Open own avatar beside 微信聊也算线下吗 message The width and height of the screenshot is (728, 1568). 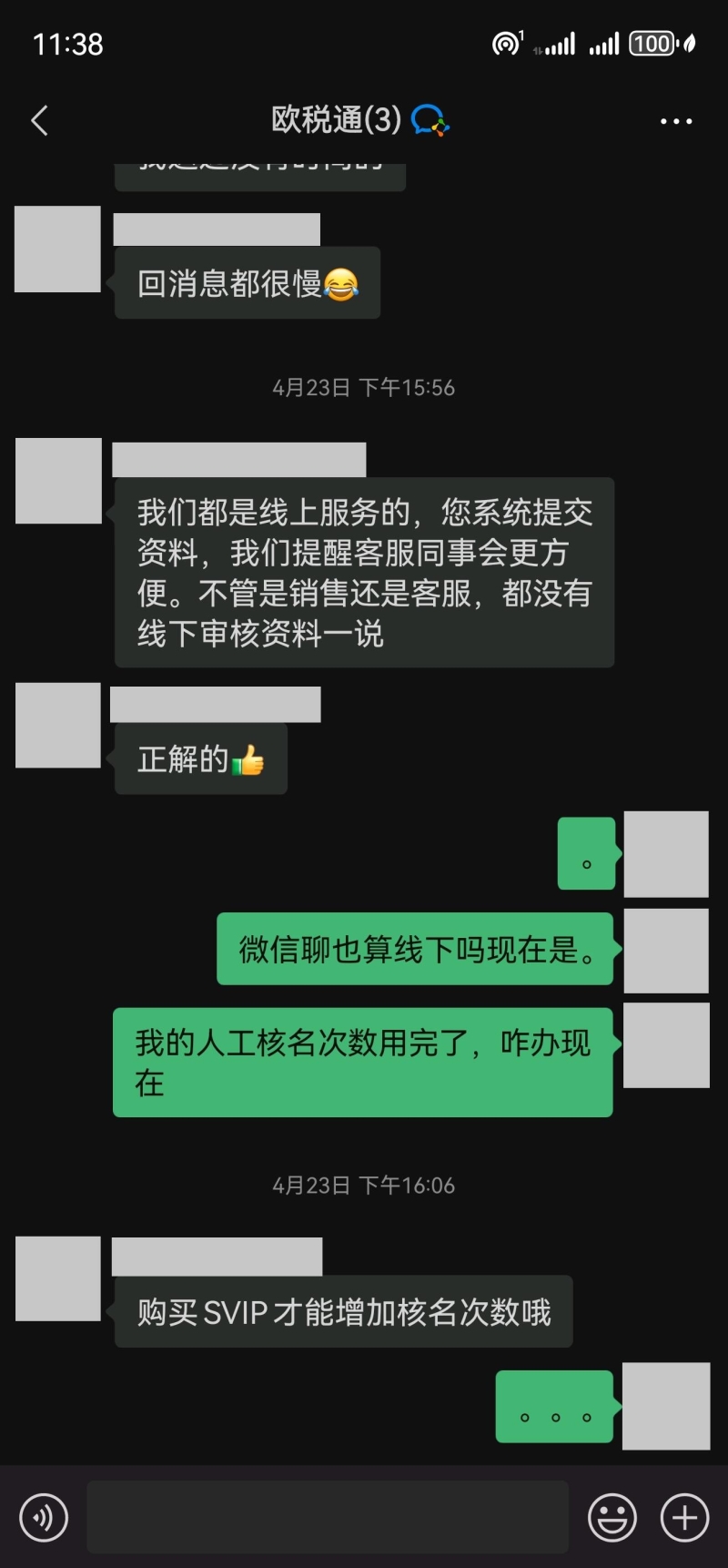click(666, 951)
